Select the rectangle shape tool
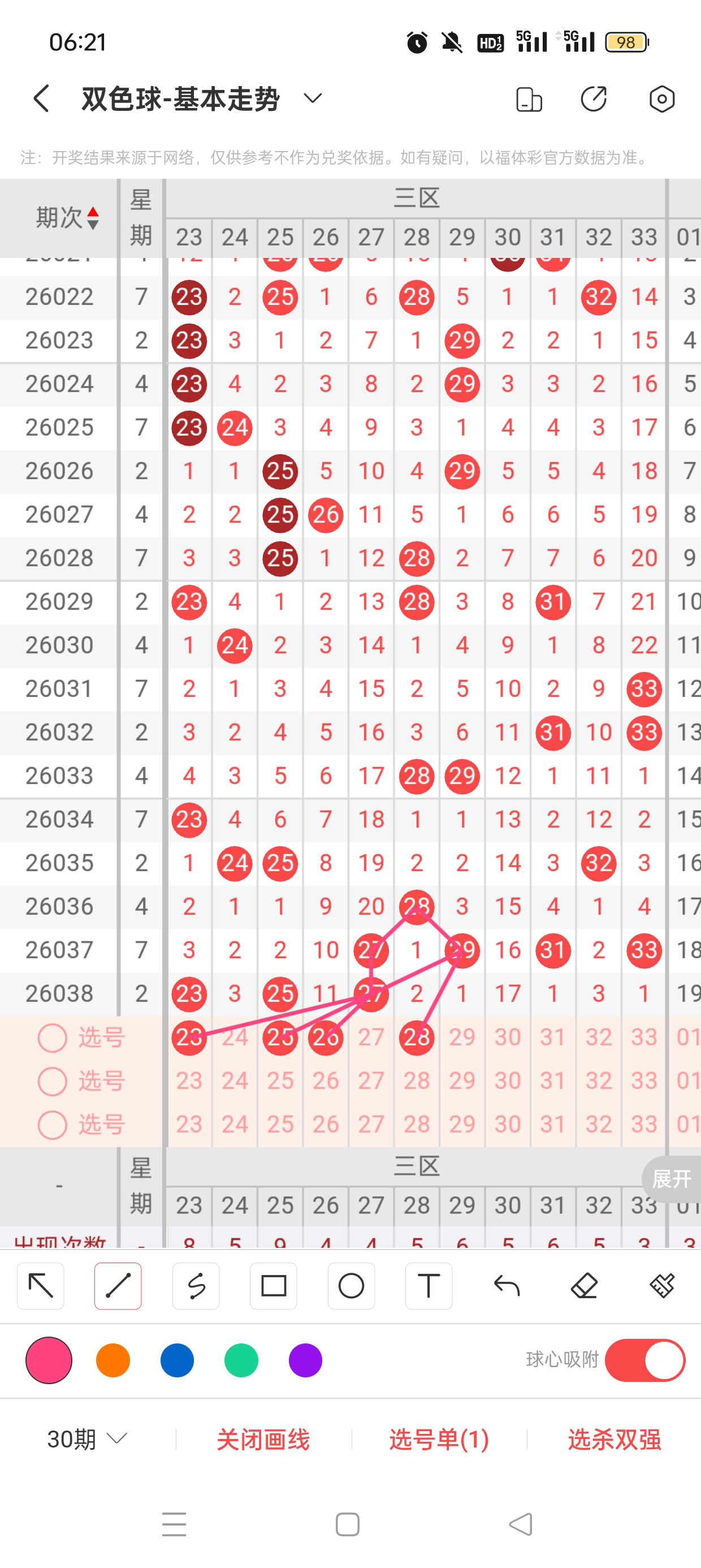Viewport: 701px width, 1568px height. point(273,1286)
